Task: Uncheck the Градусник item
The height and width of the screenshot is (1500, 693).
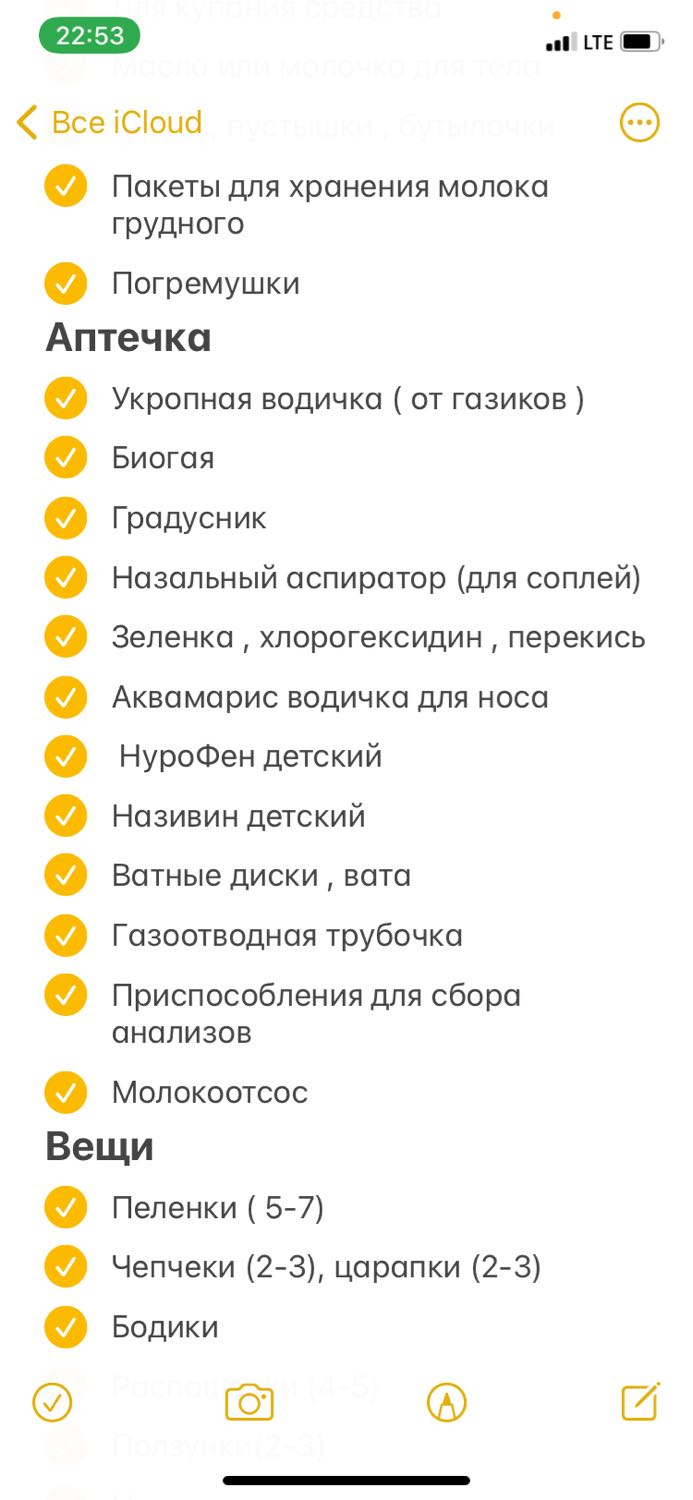Action: (x=66, y=518)
